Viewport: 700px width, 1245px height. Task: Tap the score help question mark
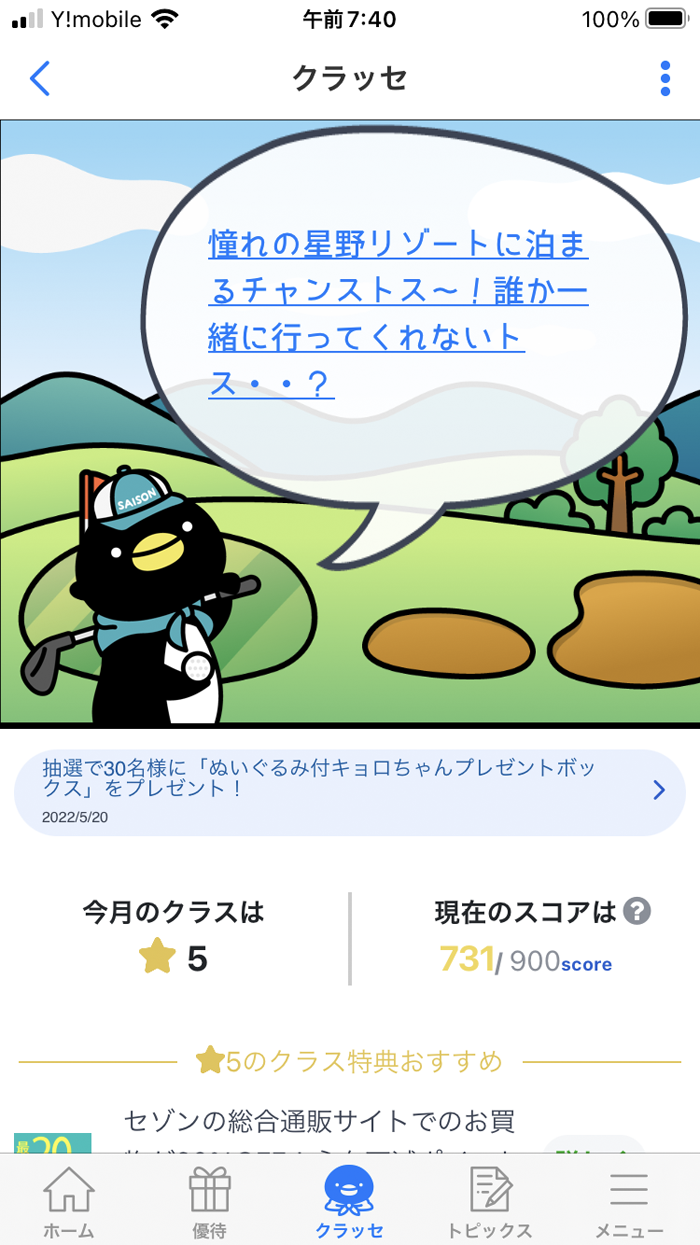pos(637,911)
